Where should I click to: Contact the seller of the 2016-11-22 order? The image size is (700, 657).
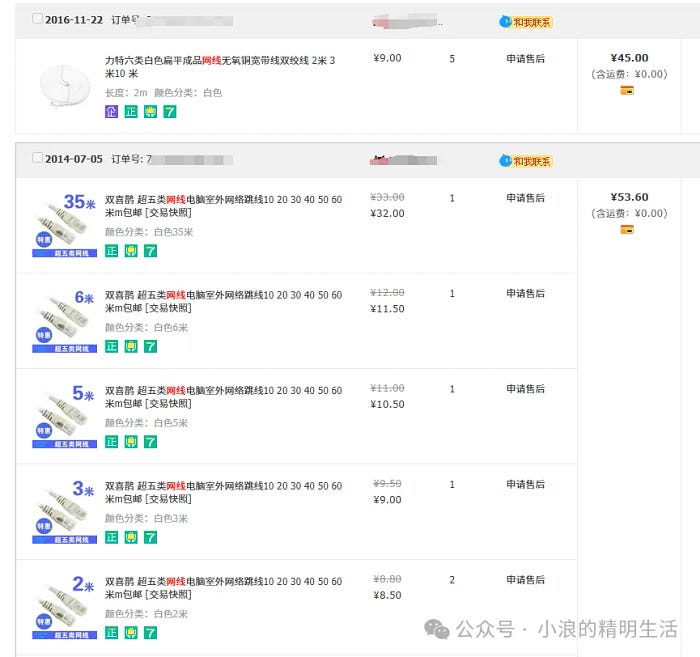(x=526, y=22)
